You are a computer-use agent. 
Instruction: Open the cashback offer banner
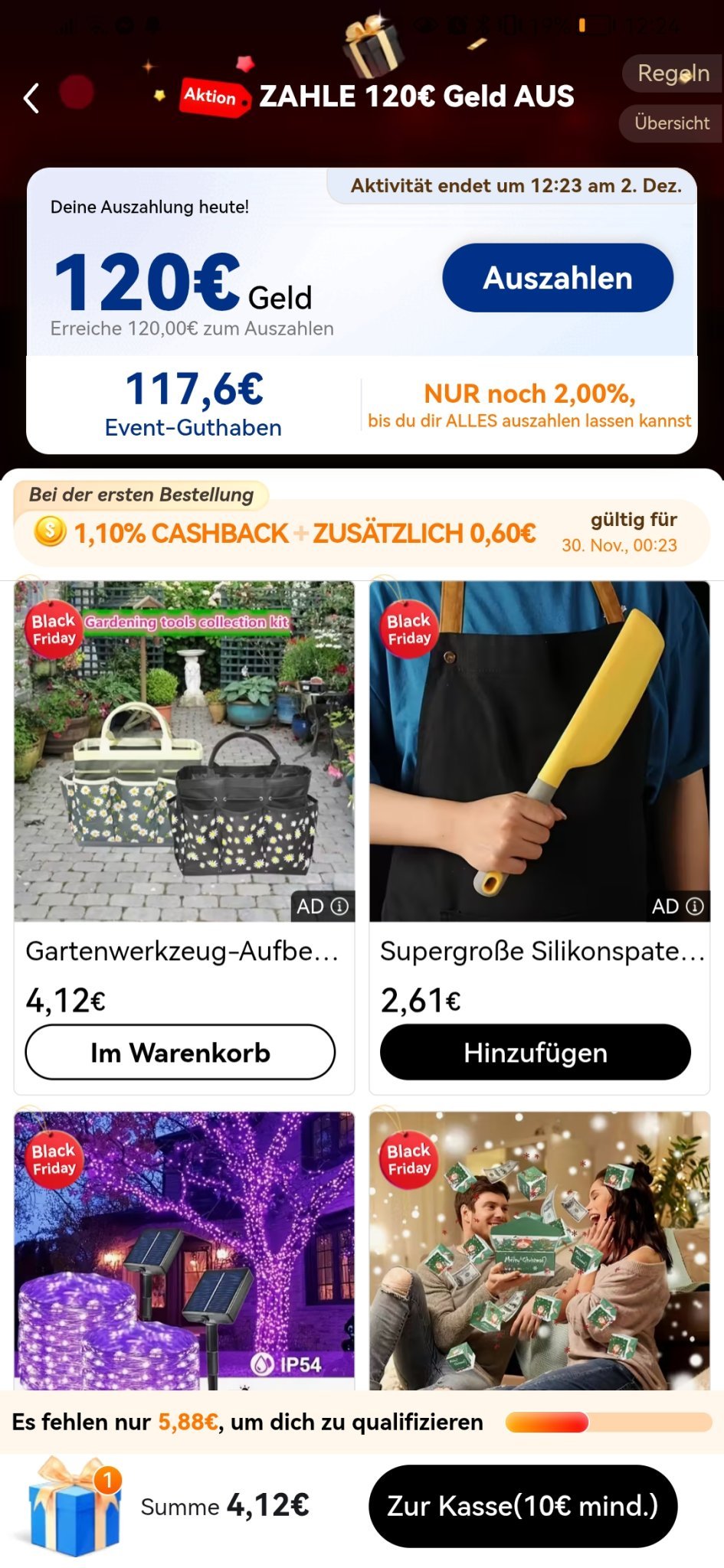pyautogui.click(x=362, y=533)
